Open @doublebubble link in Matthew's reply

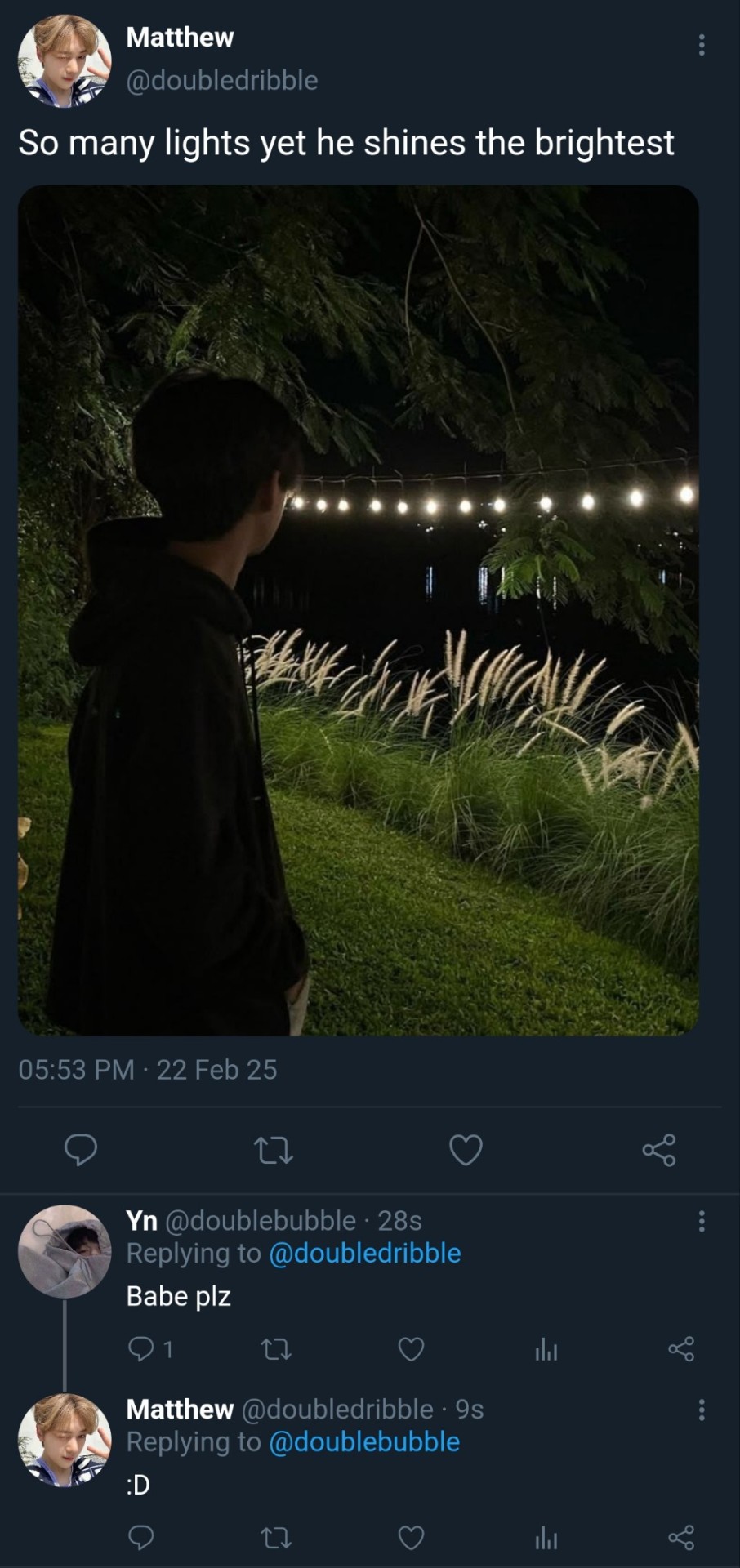click(x=363, y=1441)
